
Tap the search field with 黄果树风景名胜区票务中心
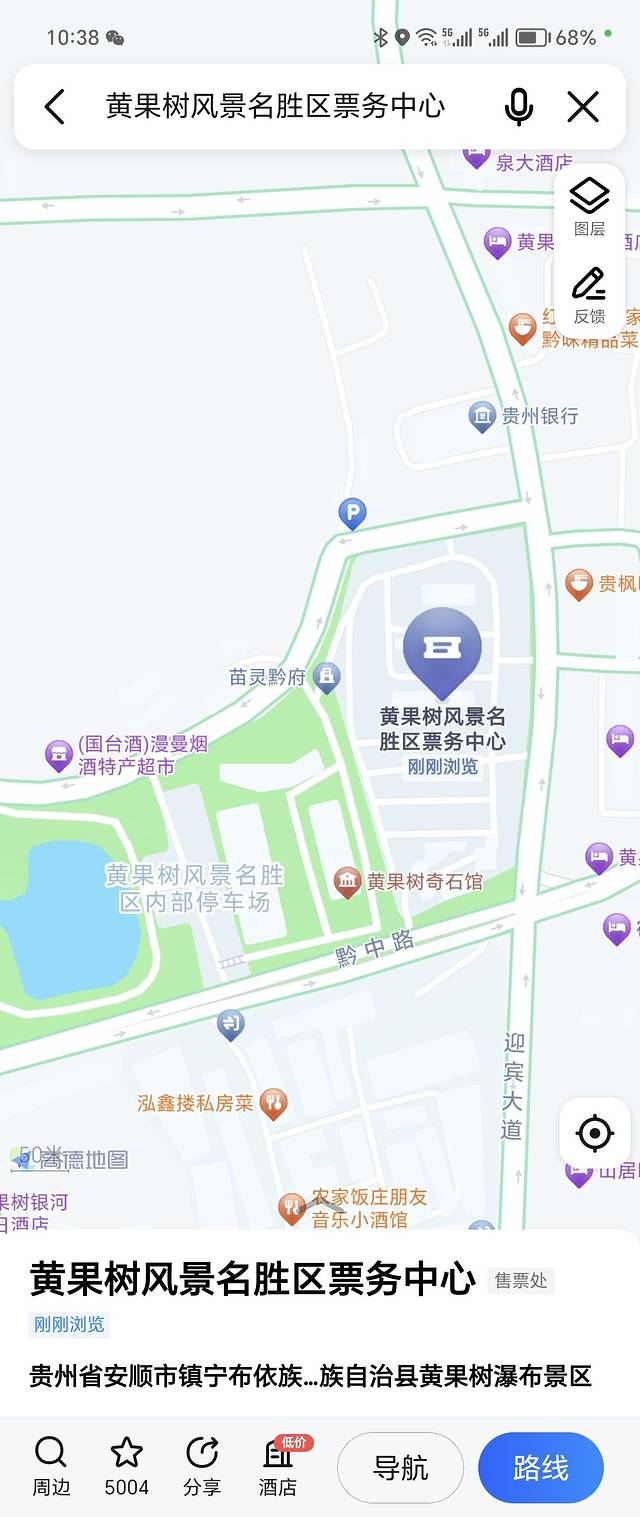[x=275, y=107]
